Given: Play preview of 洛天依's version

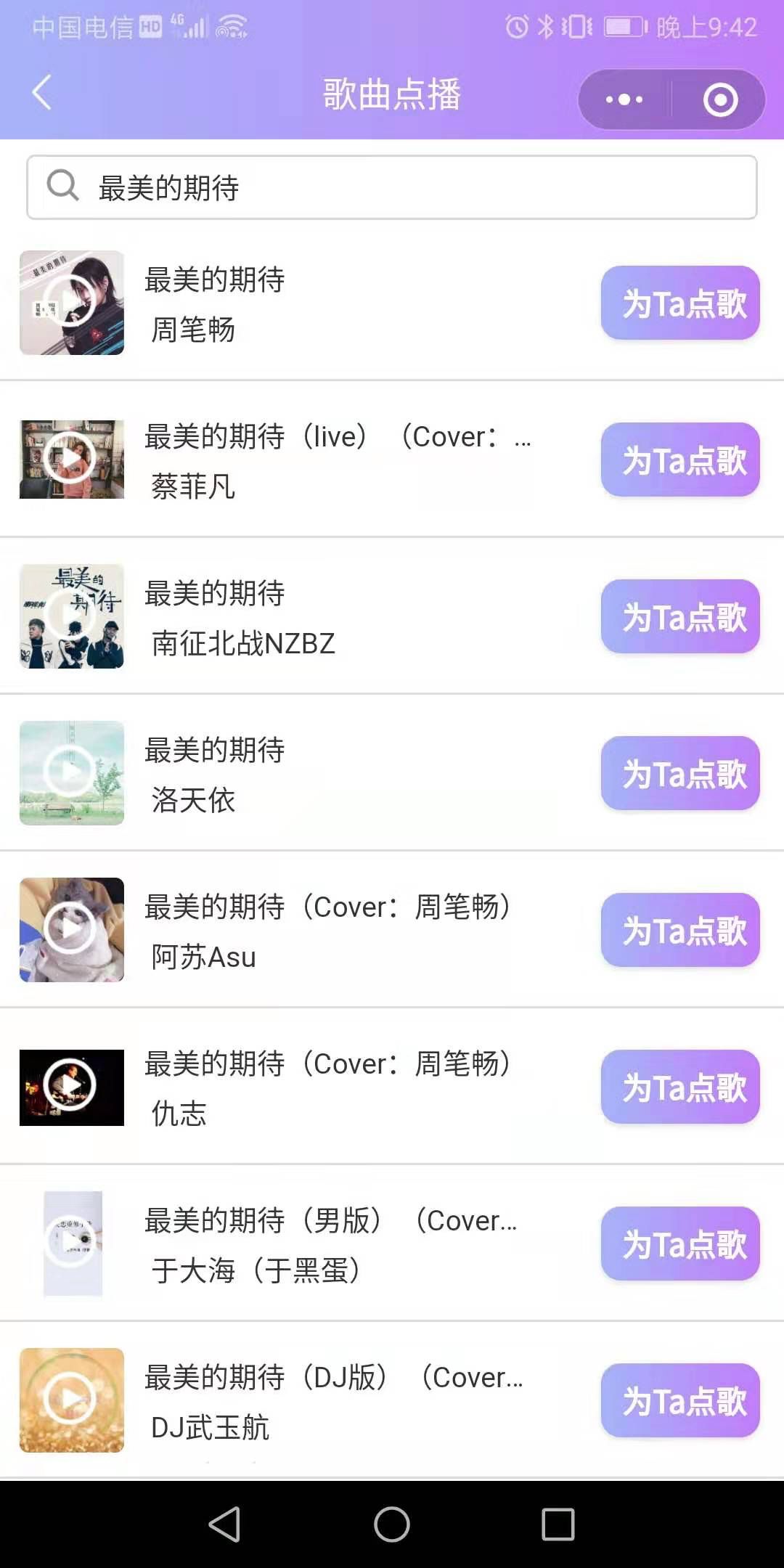Looking at the screenshot, I should [70, 772].
